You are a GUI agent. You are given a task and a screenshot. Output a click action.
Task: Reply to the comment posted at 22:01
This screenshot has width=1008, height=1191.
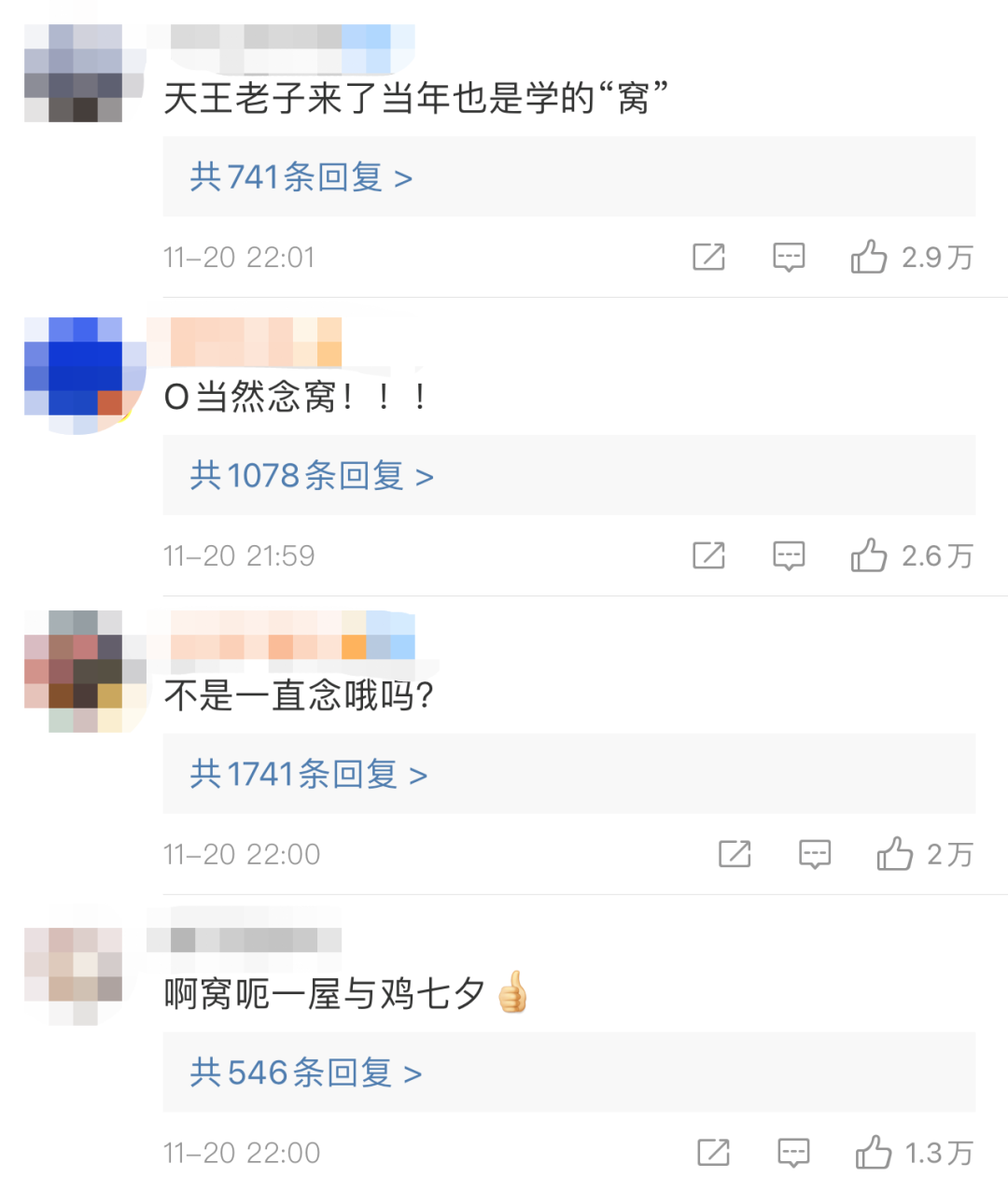pos(789,257)
